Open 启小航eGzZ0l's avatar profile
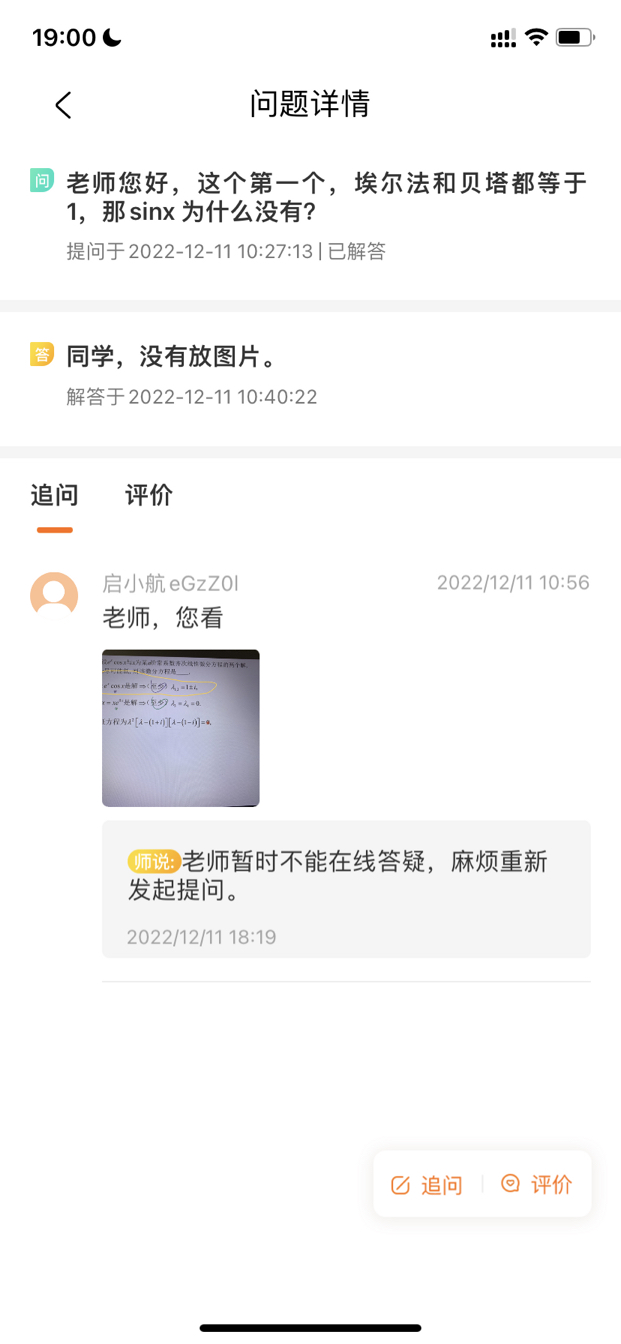Image resolution: width=621 pixels, height=1344 pixels. [x=54, y=597]
